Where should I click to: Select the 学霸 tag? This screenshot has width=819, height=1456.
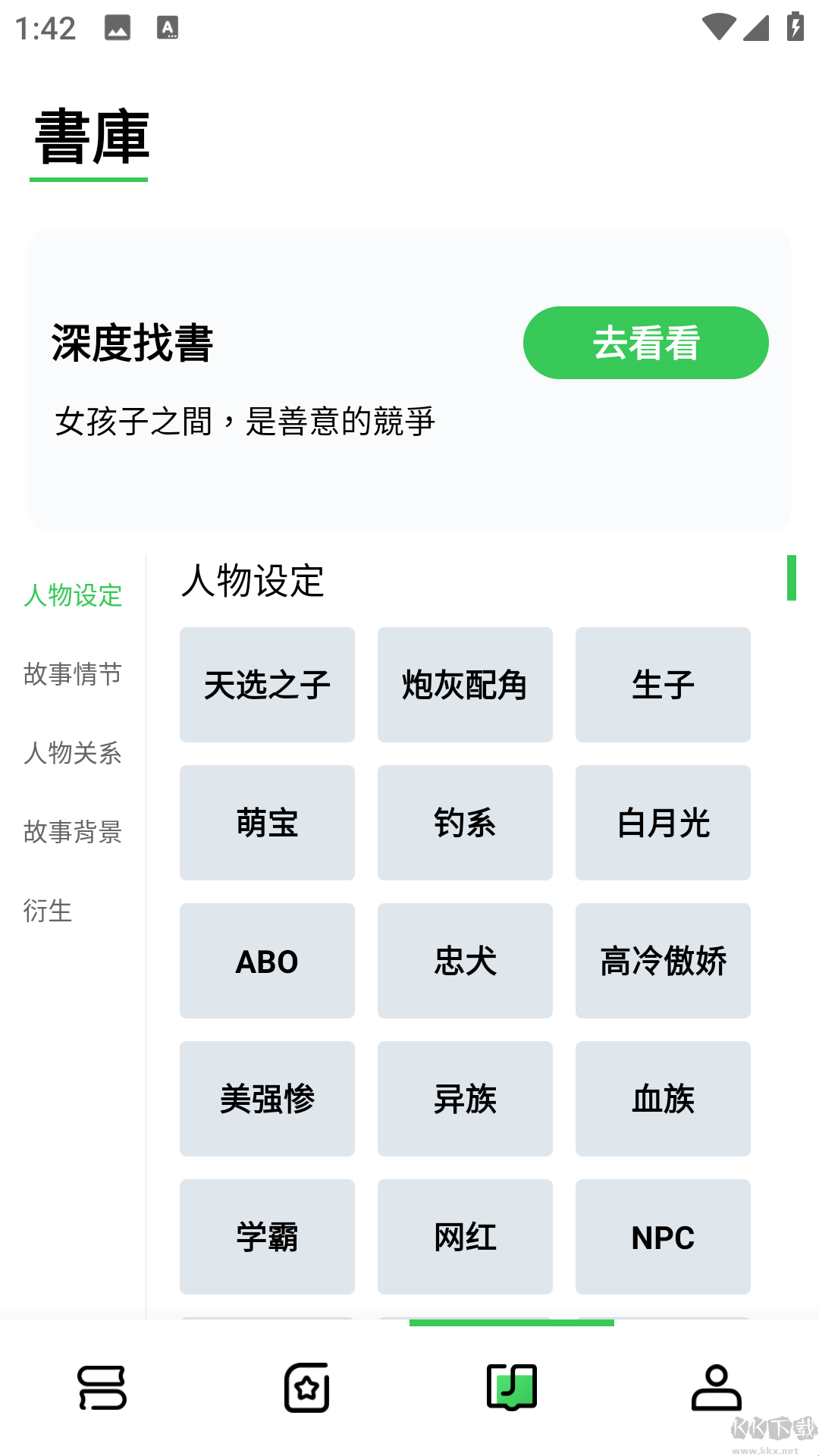267,1237
